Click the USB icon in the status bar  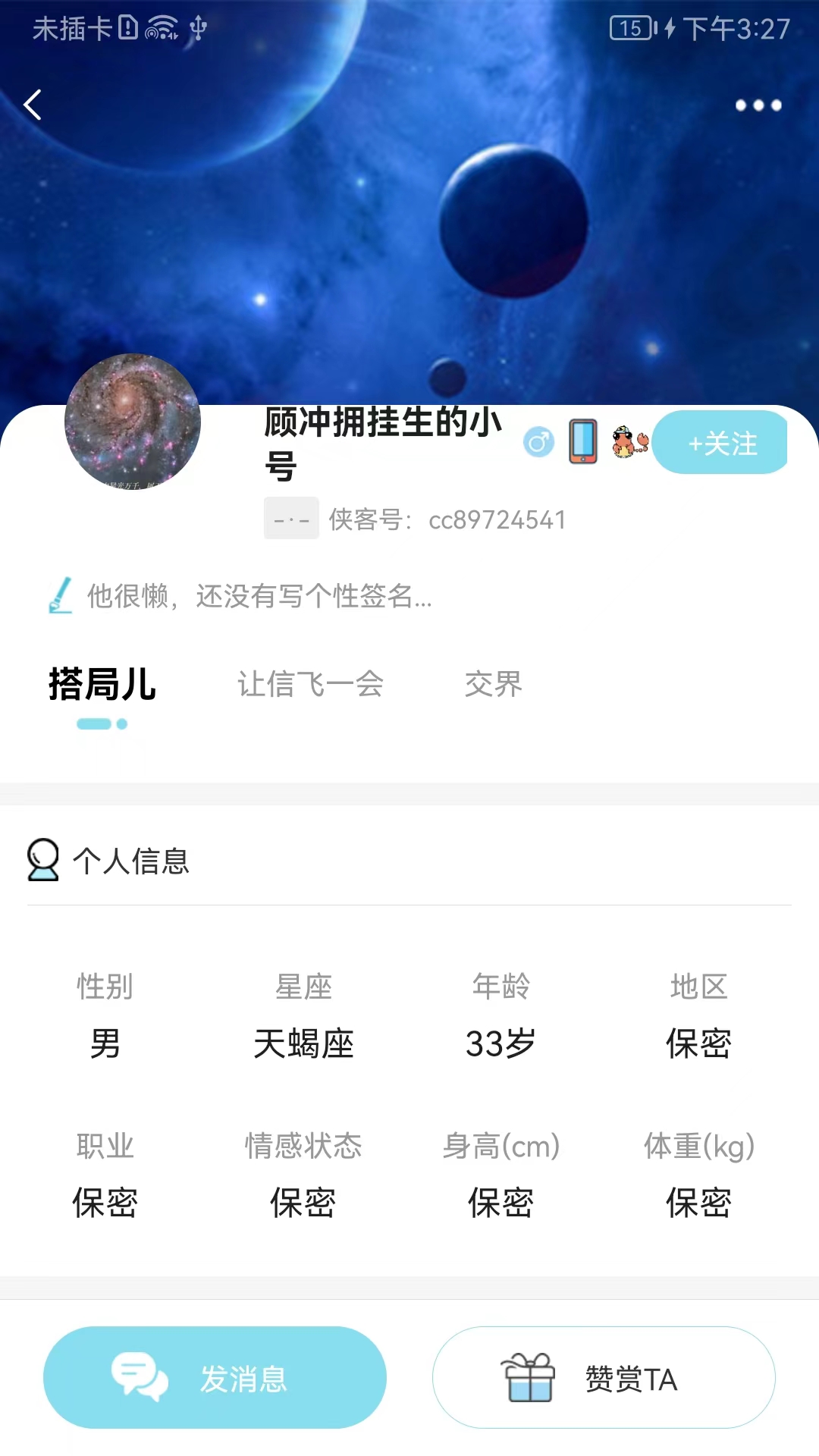tap(199, 27)
